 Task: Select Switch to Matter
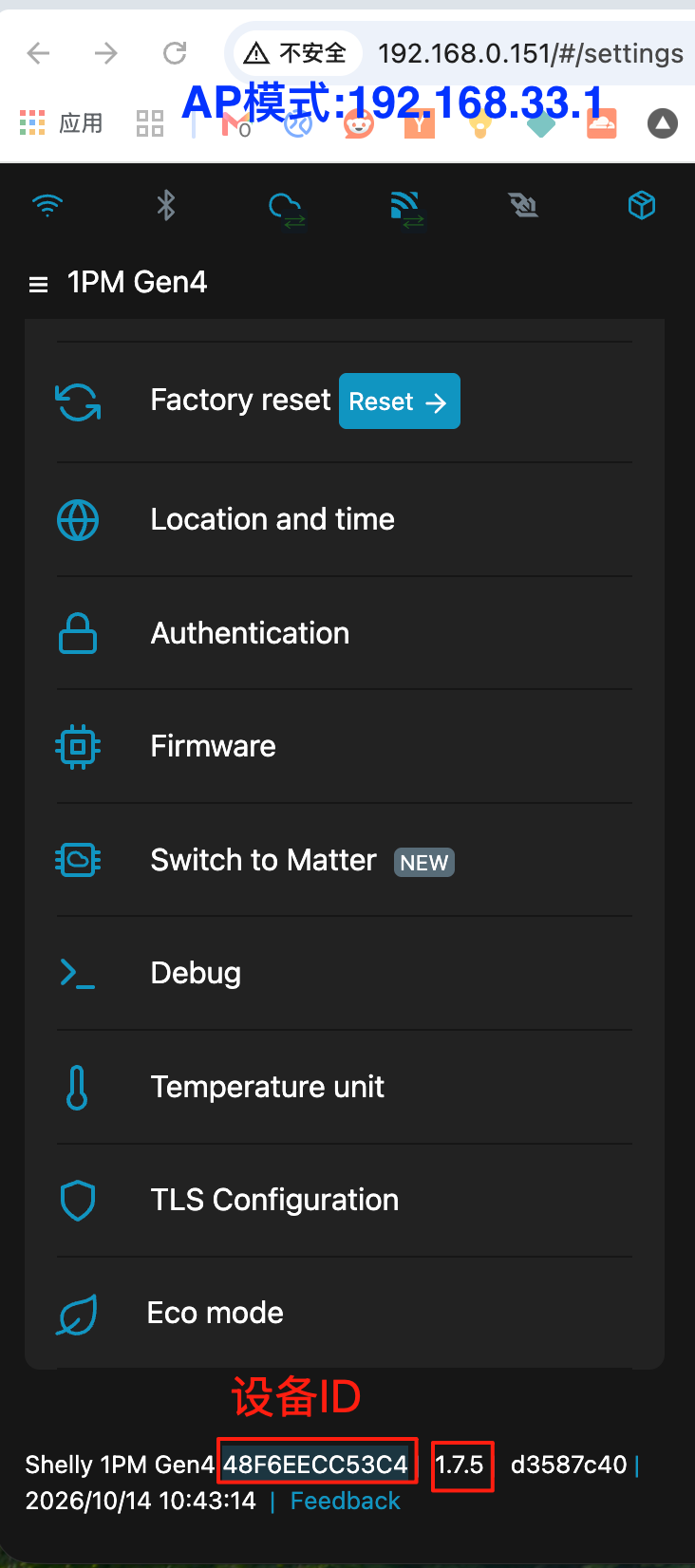[x=345, y=860]
